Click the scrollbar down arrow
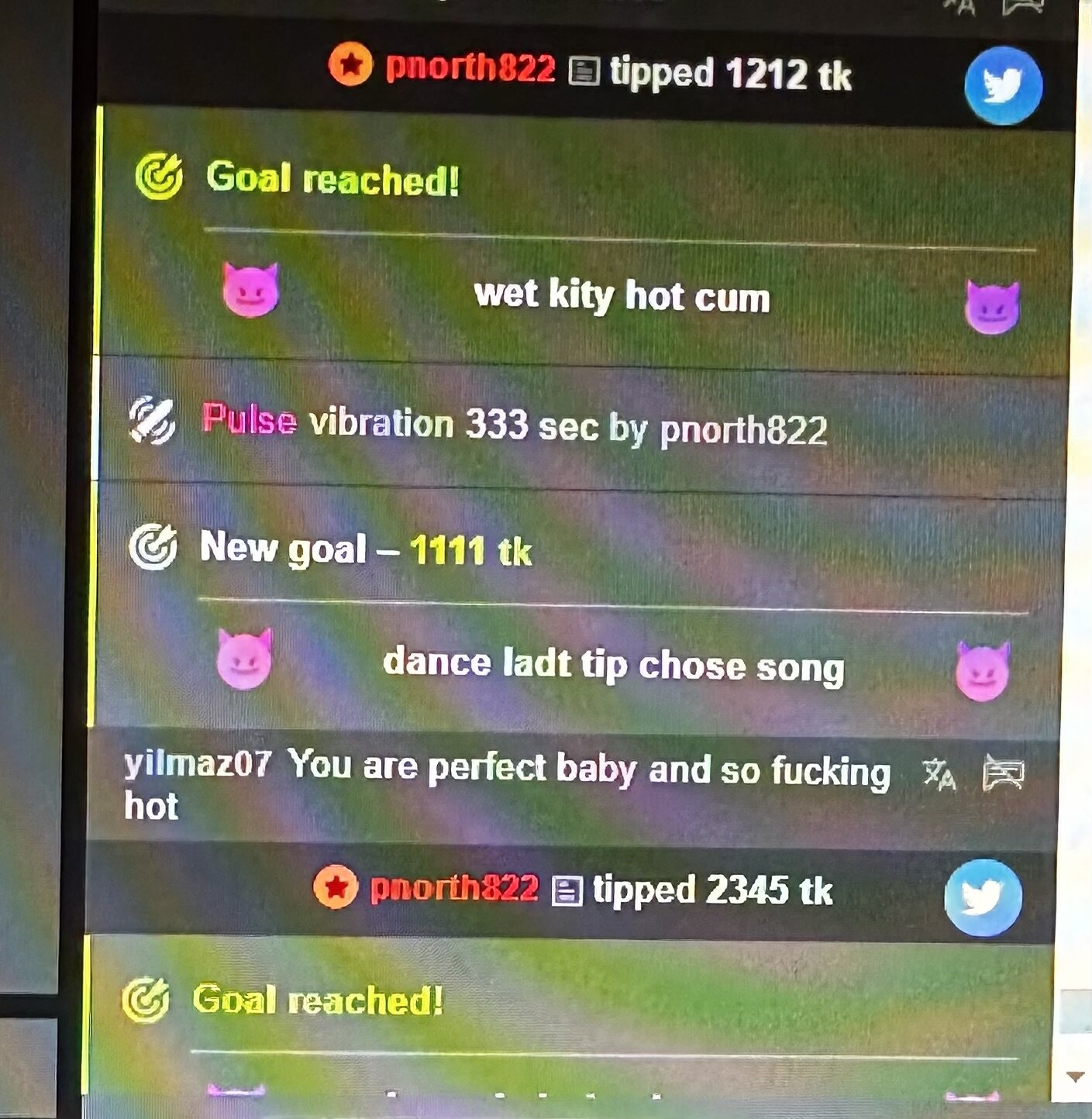 click(1075, 1076)
